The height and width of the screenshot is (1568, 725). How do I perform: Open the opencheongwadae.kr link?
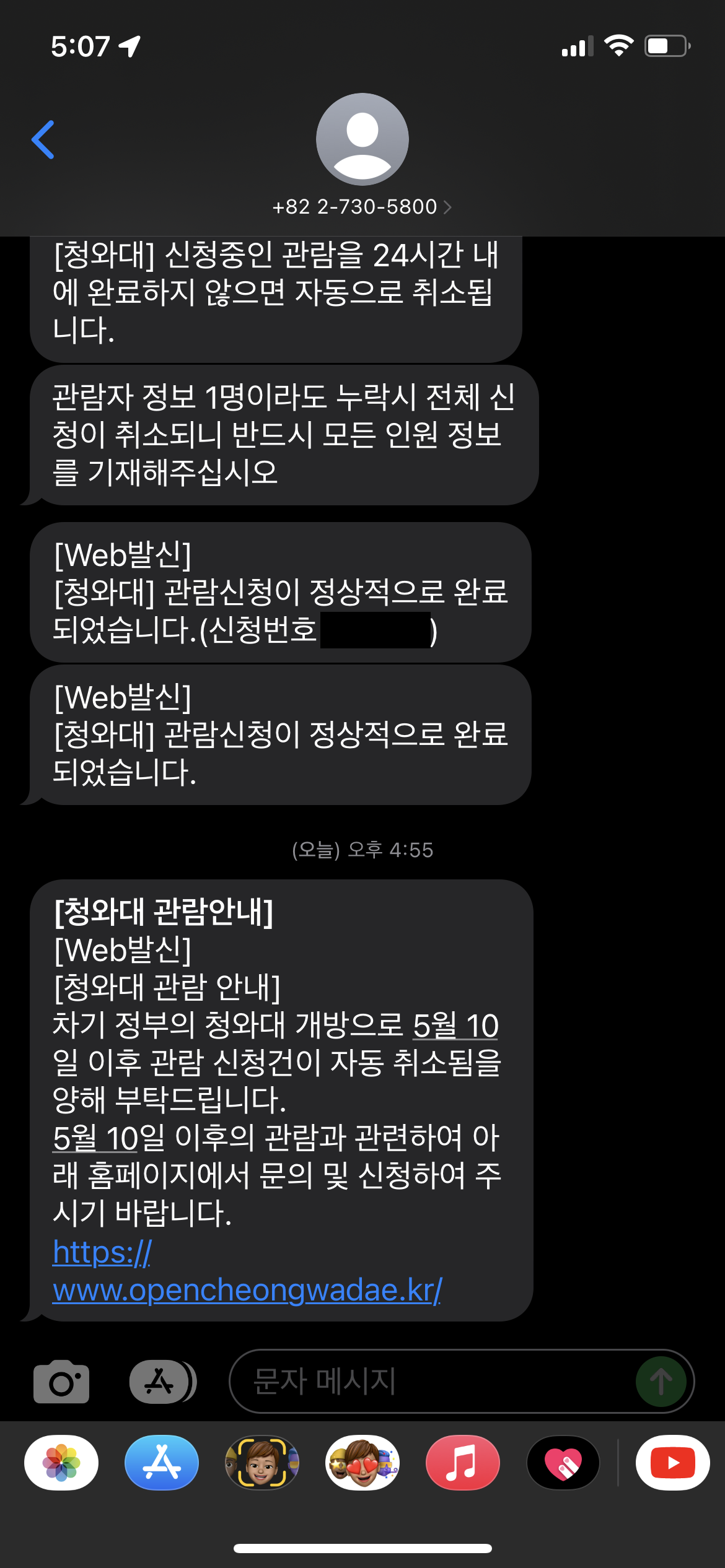coord(247,1271)
